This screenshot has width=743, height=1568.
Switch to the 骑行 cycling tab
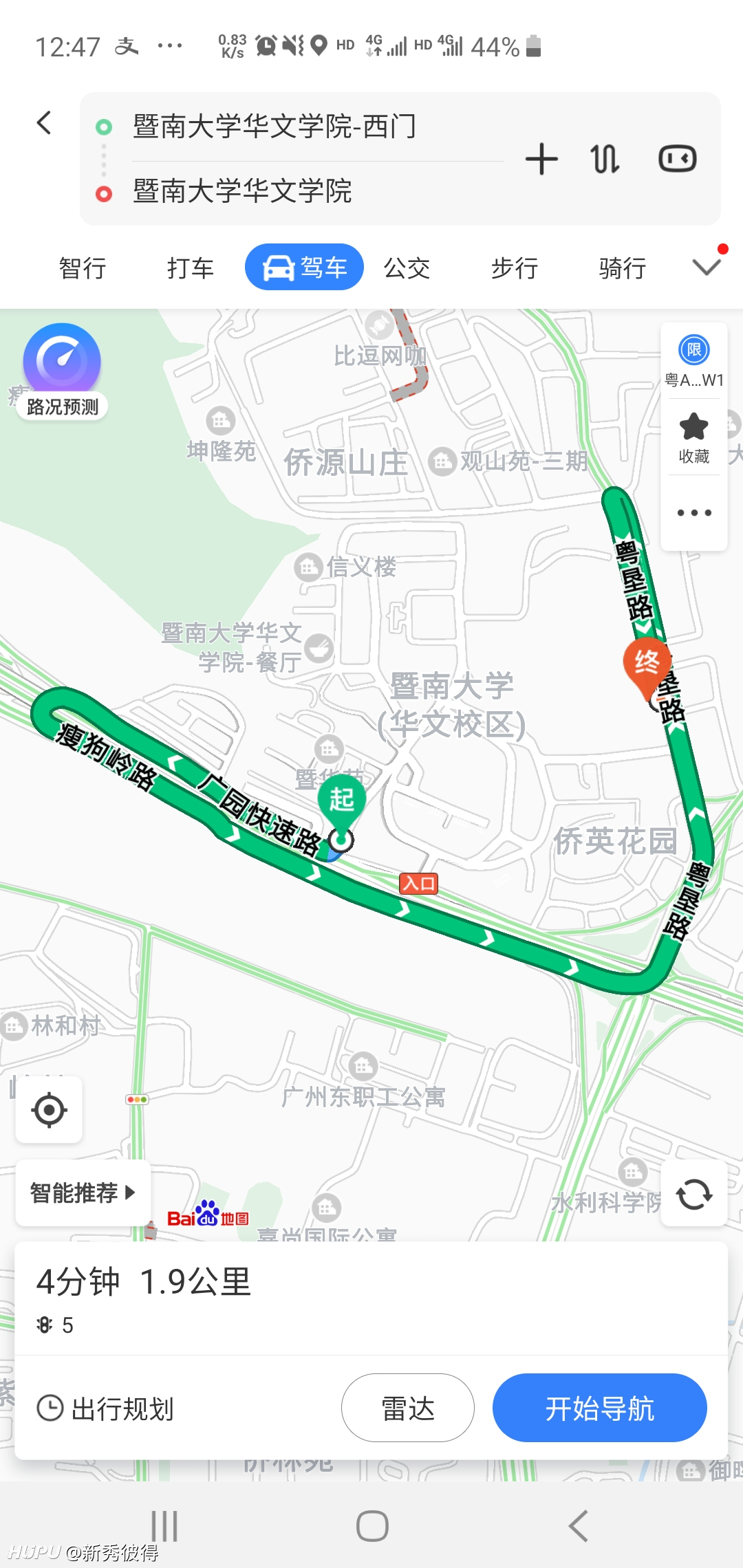[623, 268]
